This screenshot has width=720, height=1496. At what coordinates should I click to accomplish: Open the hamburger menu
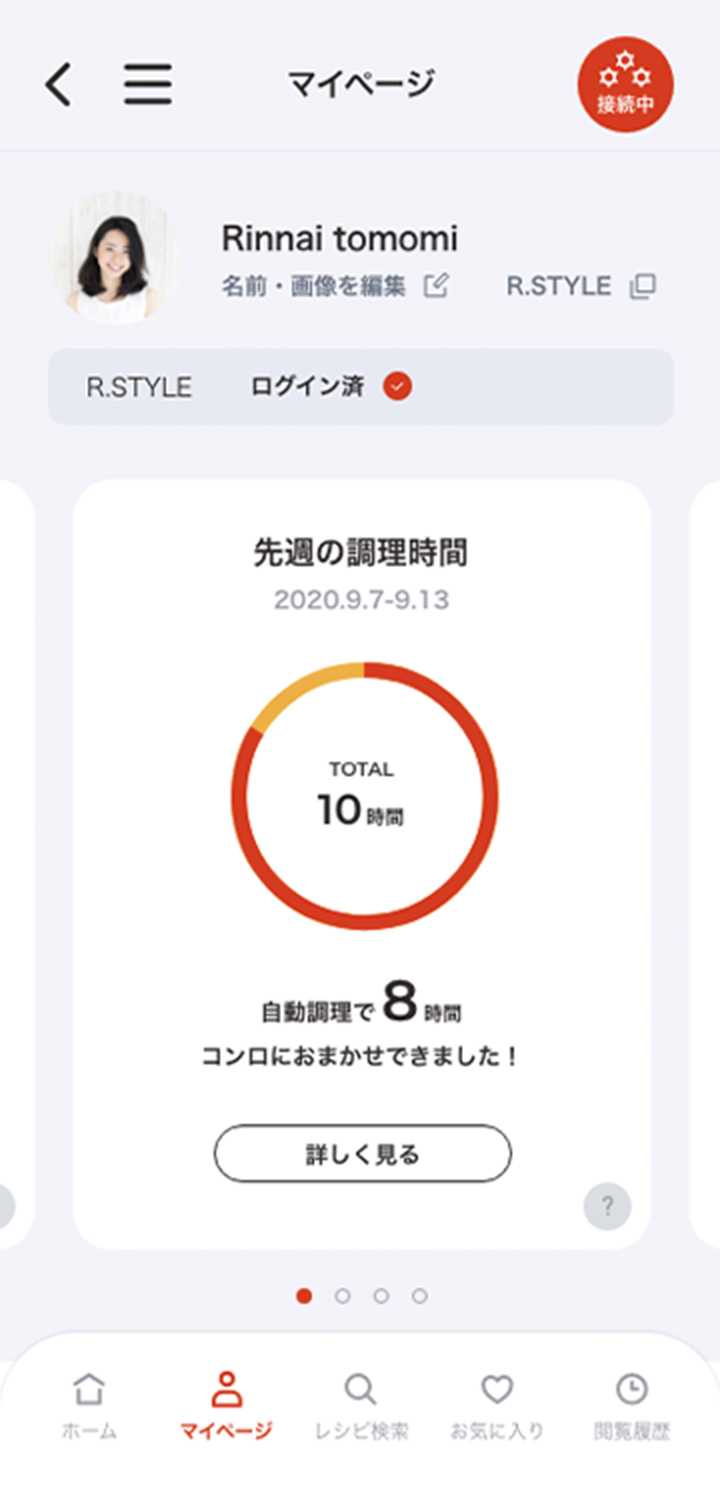(x=148, y=84)
